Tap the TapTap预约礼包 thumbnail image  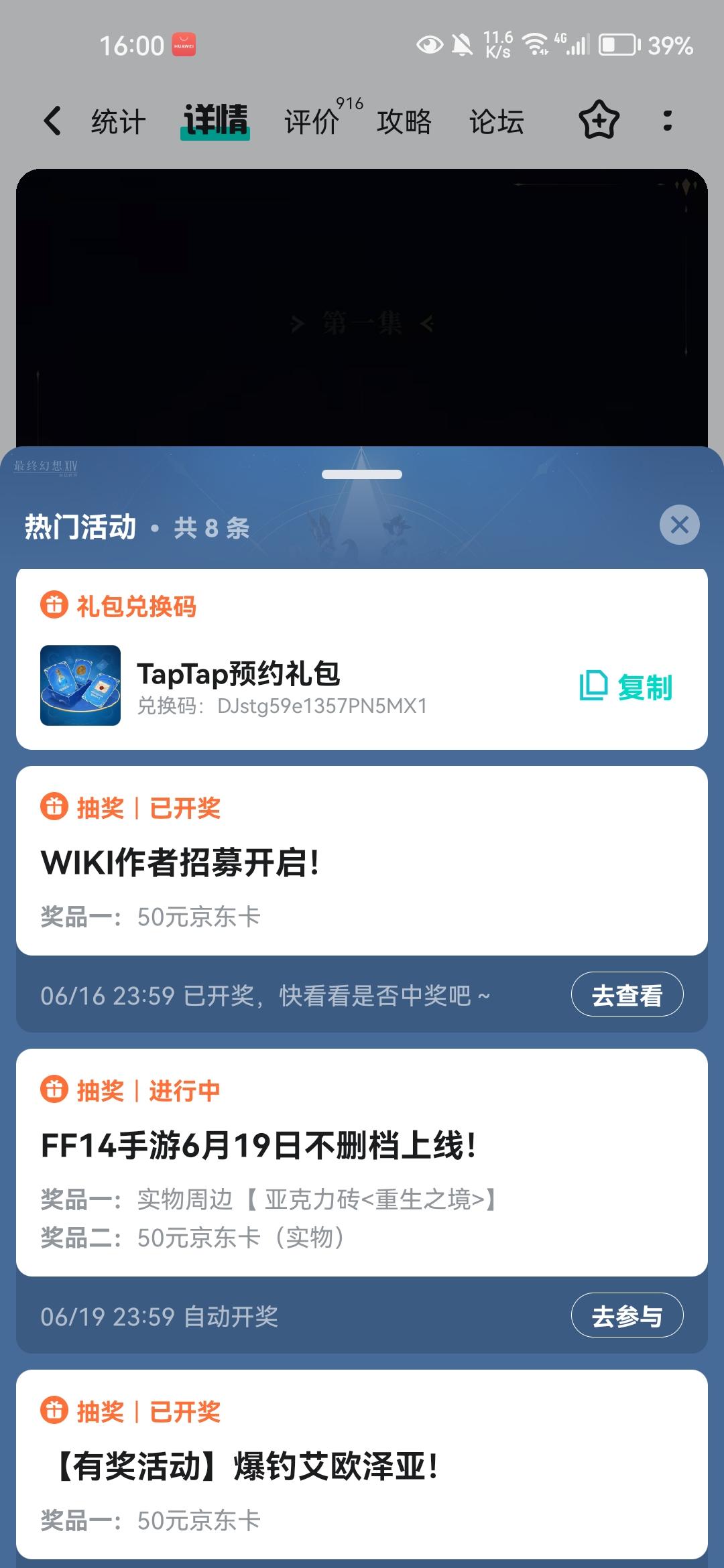(x=80, y=685)
